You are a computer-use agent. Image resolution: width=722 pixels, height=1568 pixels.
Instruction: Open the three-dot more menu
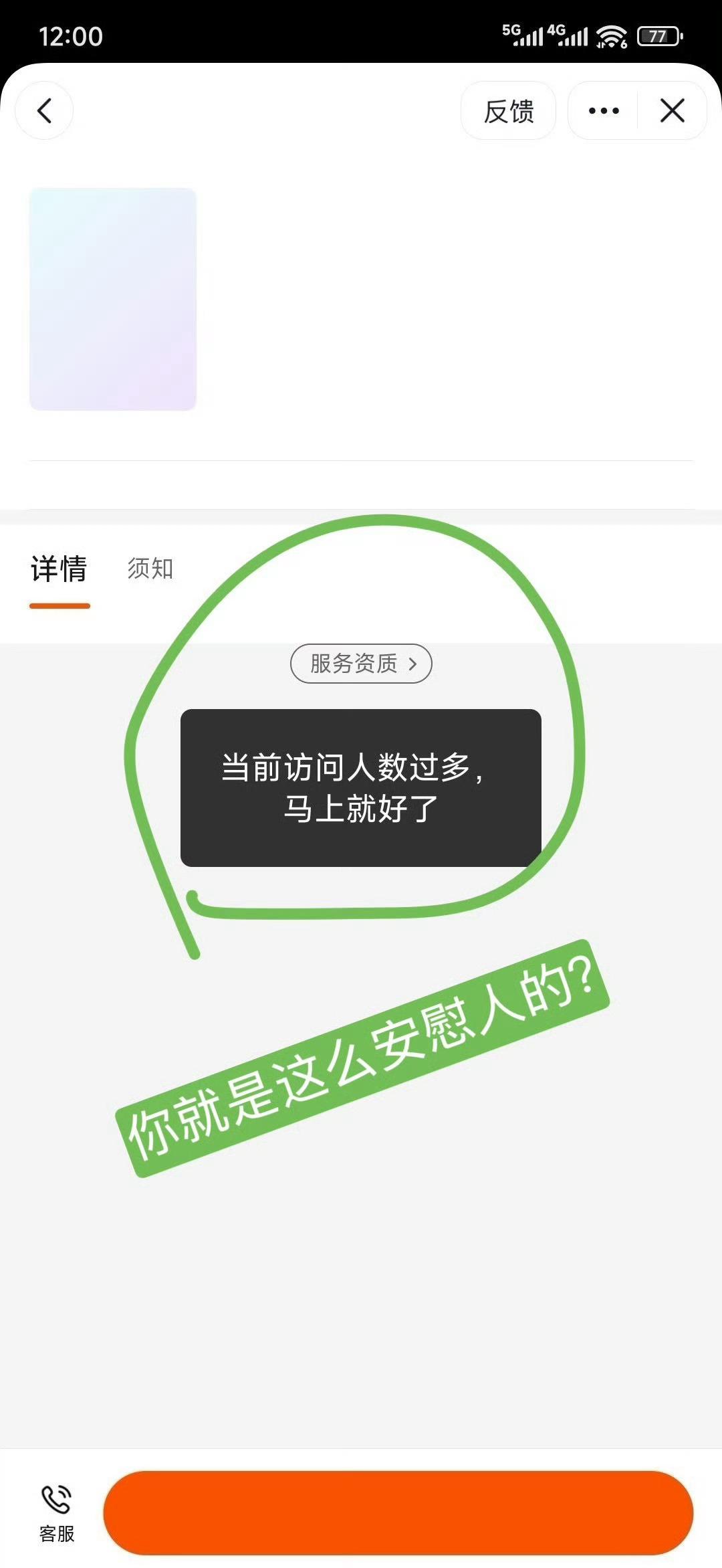coord(603,110)
